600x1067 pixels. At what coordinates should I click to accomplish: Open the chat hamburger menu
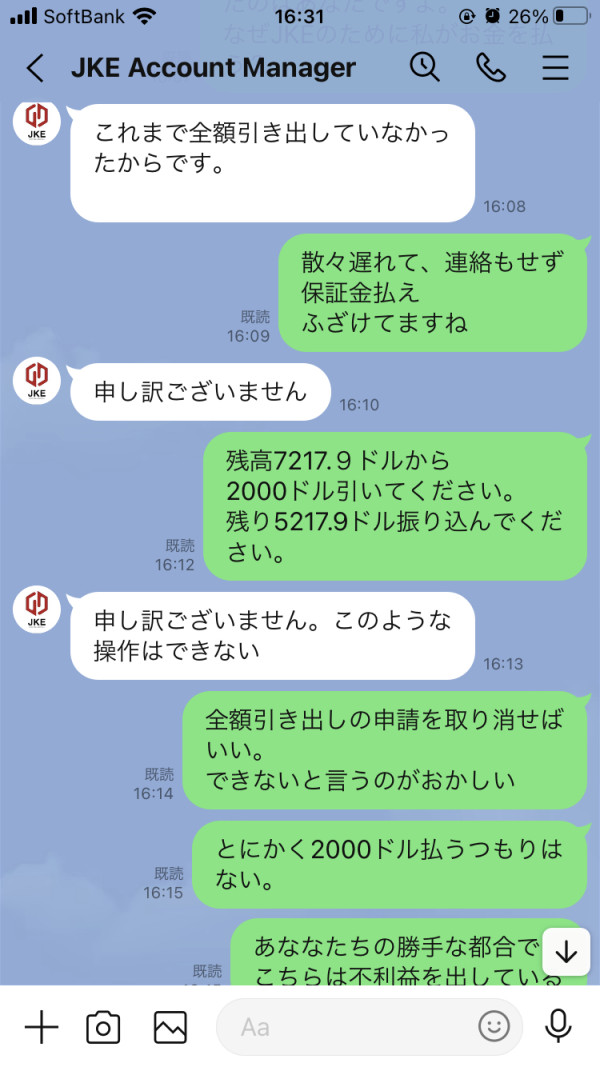pyautogui.click(x=555, y=67)
